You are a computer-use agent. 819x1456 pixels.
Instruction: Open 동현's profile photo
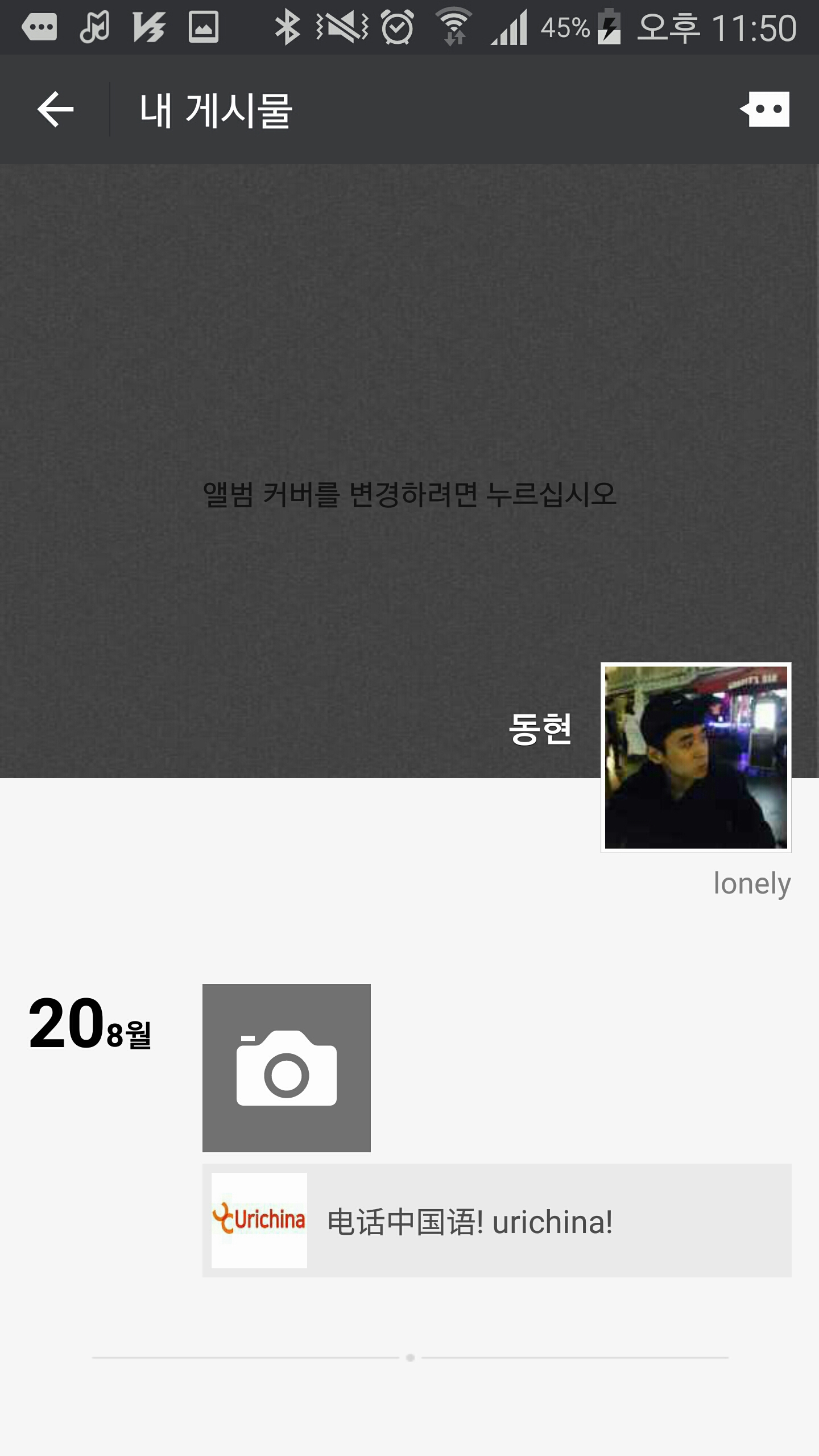pyautogui.click(x=696, y=758)
